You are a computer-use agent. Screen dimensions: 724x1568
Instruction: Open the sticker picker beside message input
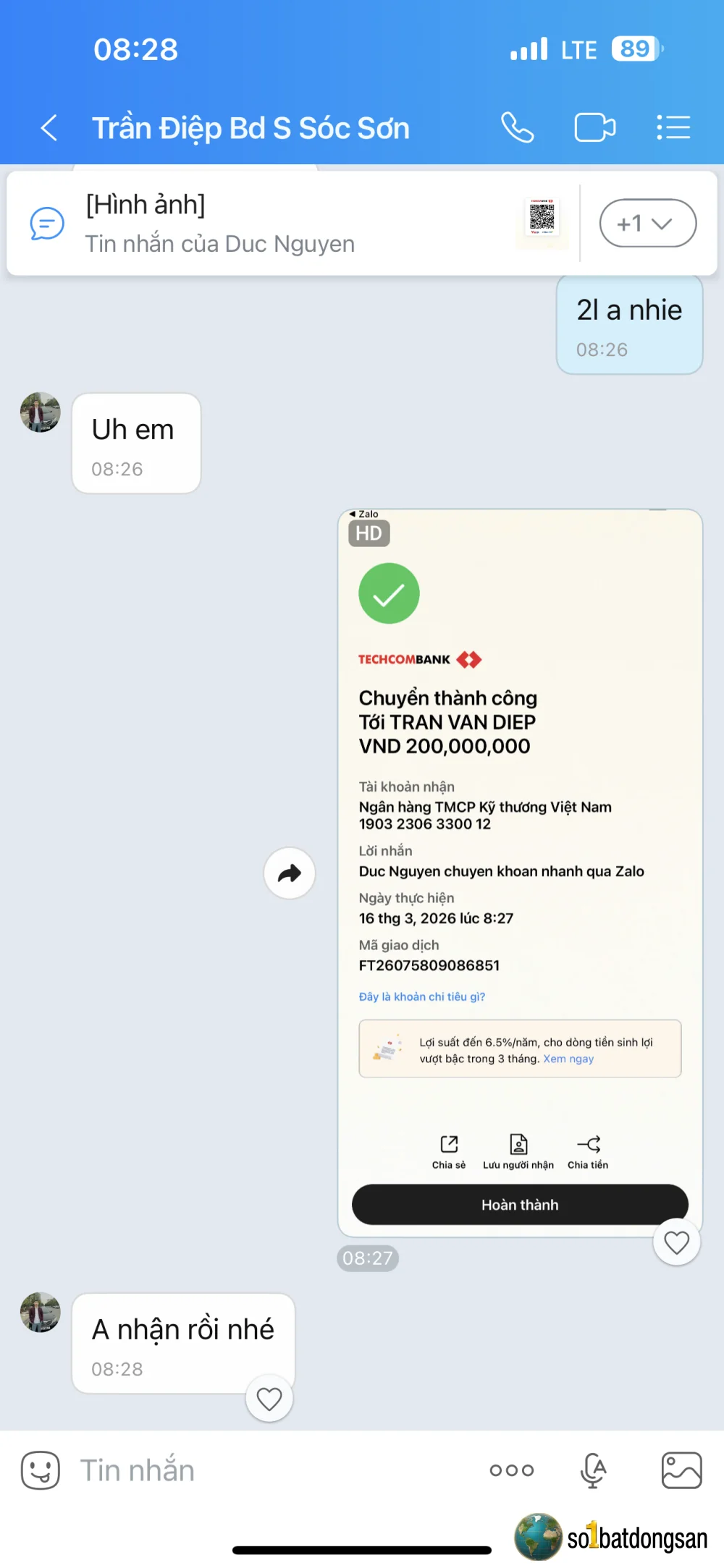tap(40, 1469)
